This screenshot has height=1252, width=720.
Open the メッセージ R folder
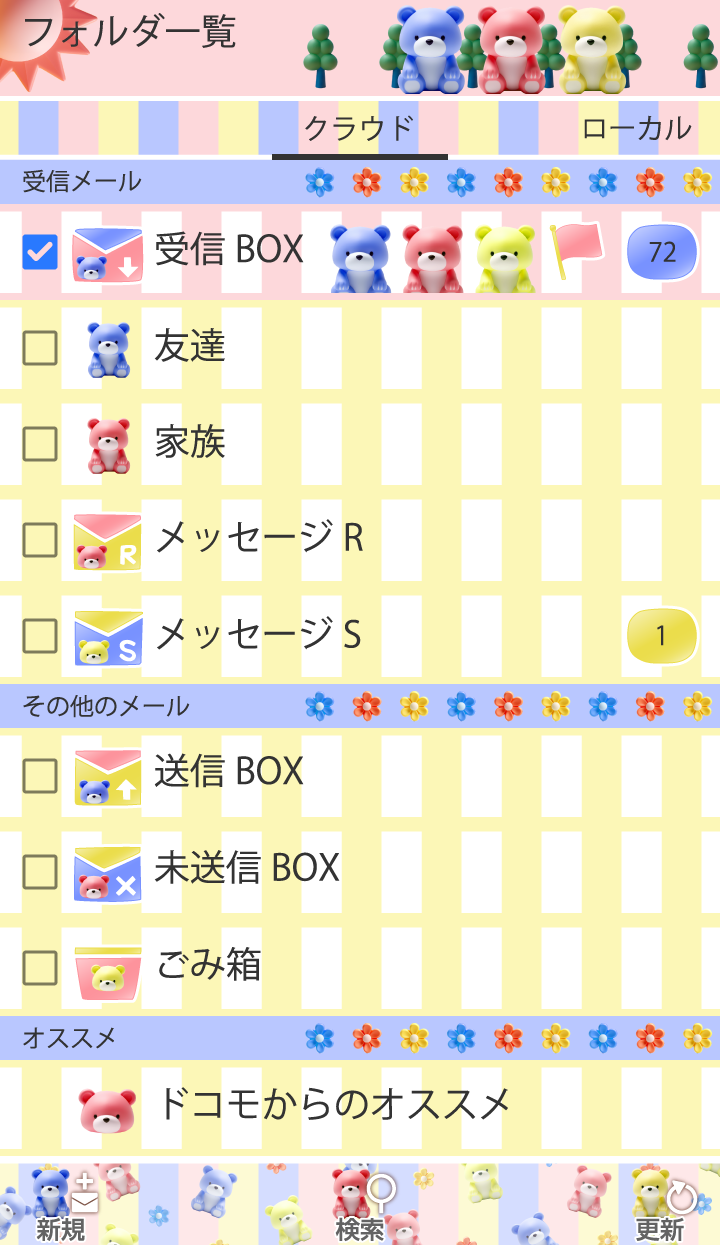pos(258,539)
